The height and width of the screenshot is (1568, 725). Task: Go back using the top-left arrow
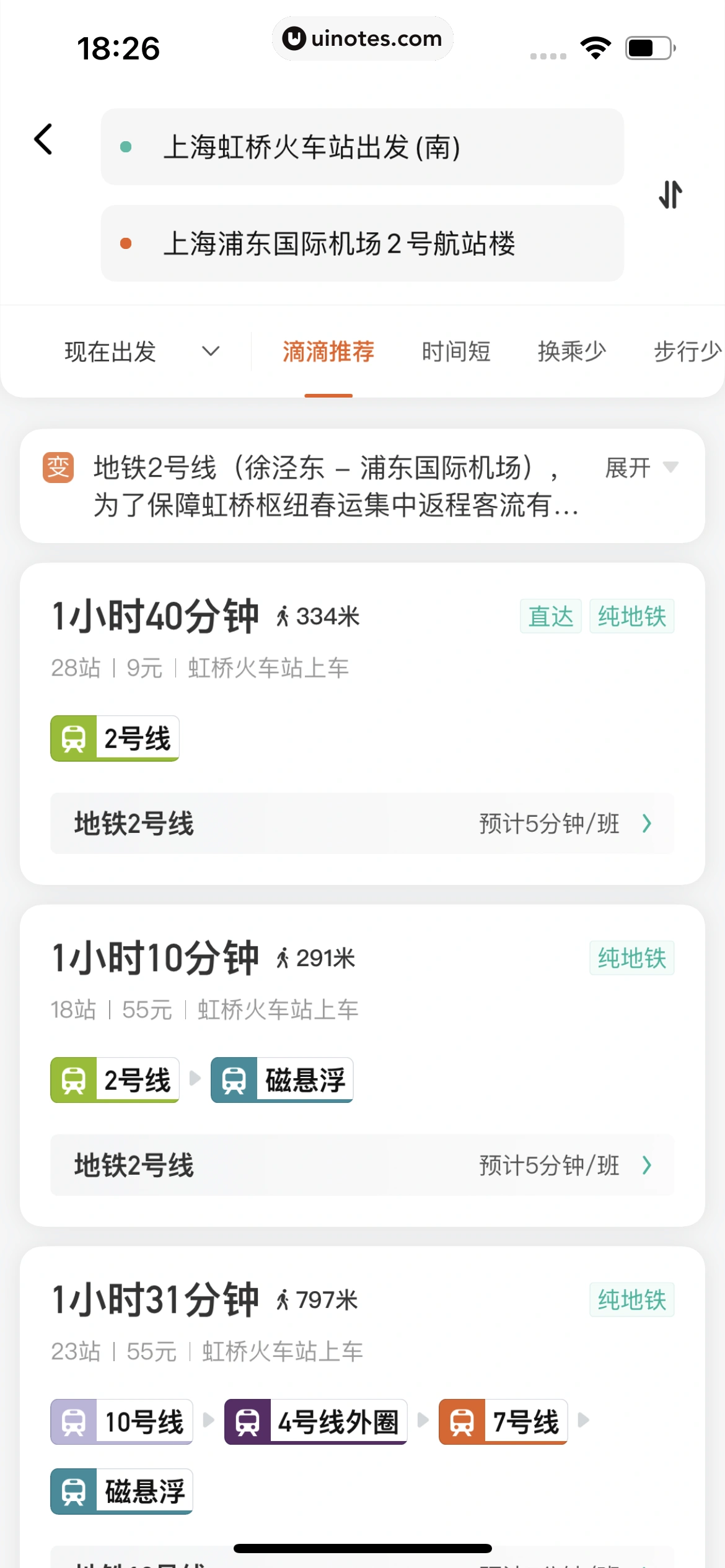pyautogui.click(x=43, y=139)
